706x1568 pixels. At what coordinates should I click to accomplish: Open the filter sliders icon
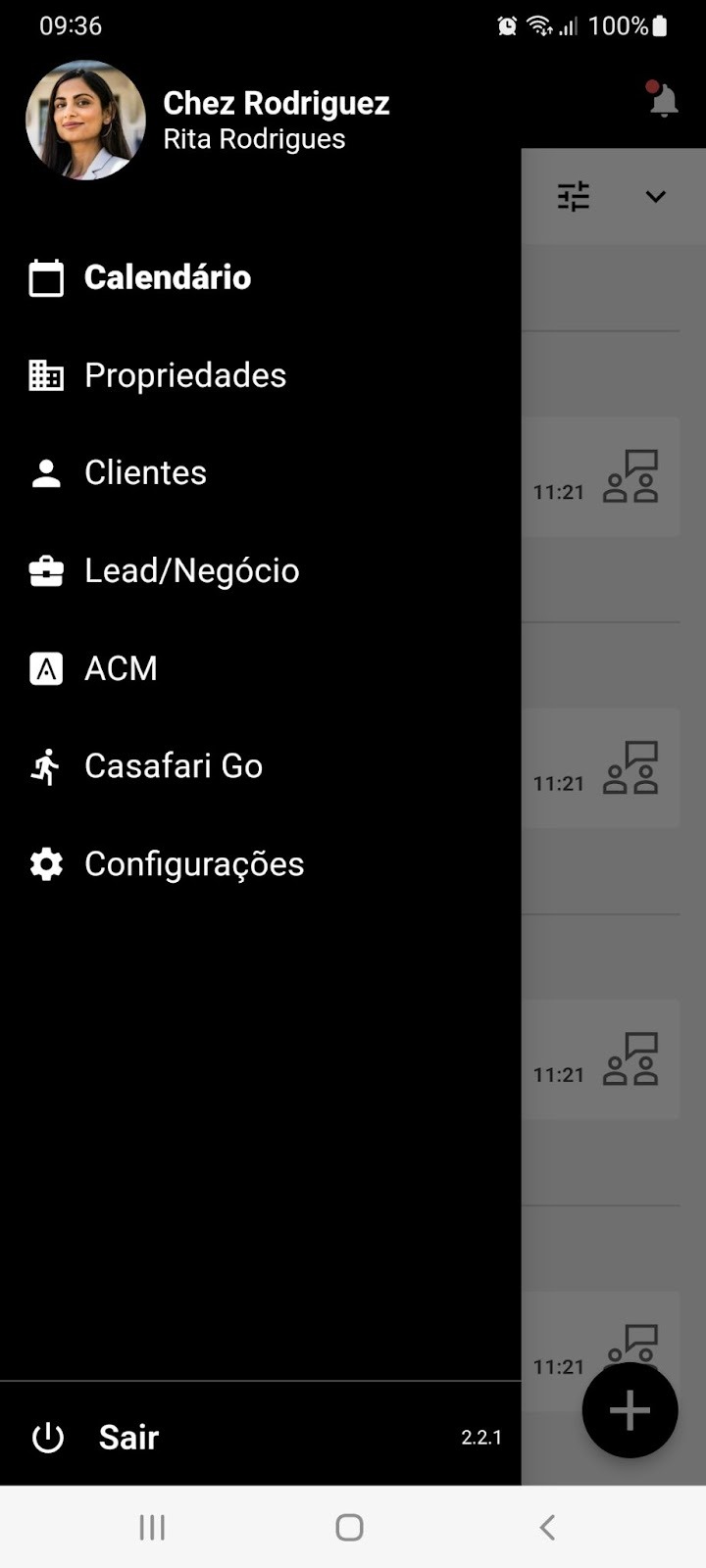click(x=574, y=196)
